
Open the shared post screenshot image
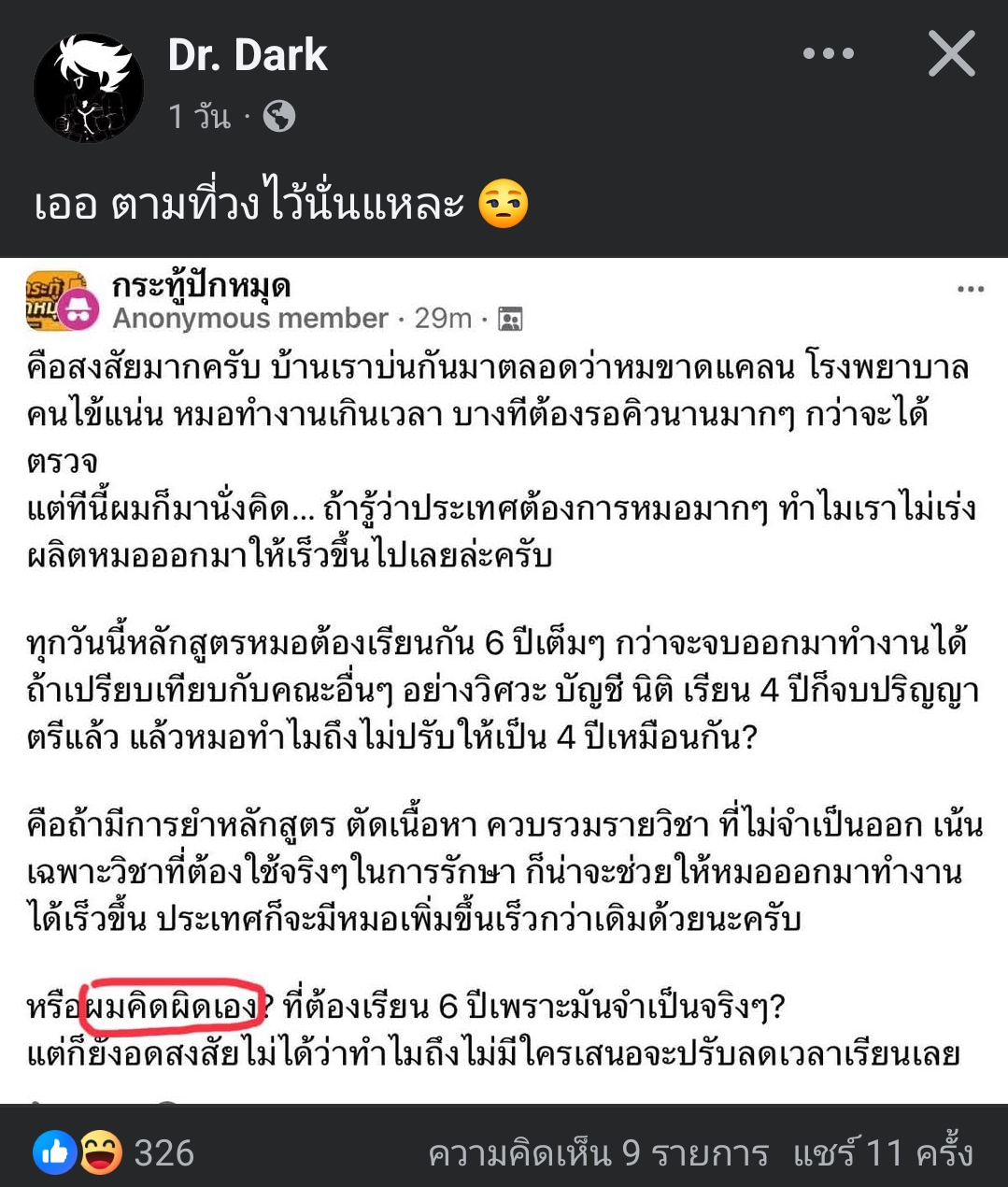504,679
